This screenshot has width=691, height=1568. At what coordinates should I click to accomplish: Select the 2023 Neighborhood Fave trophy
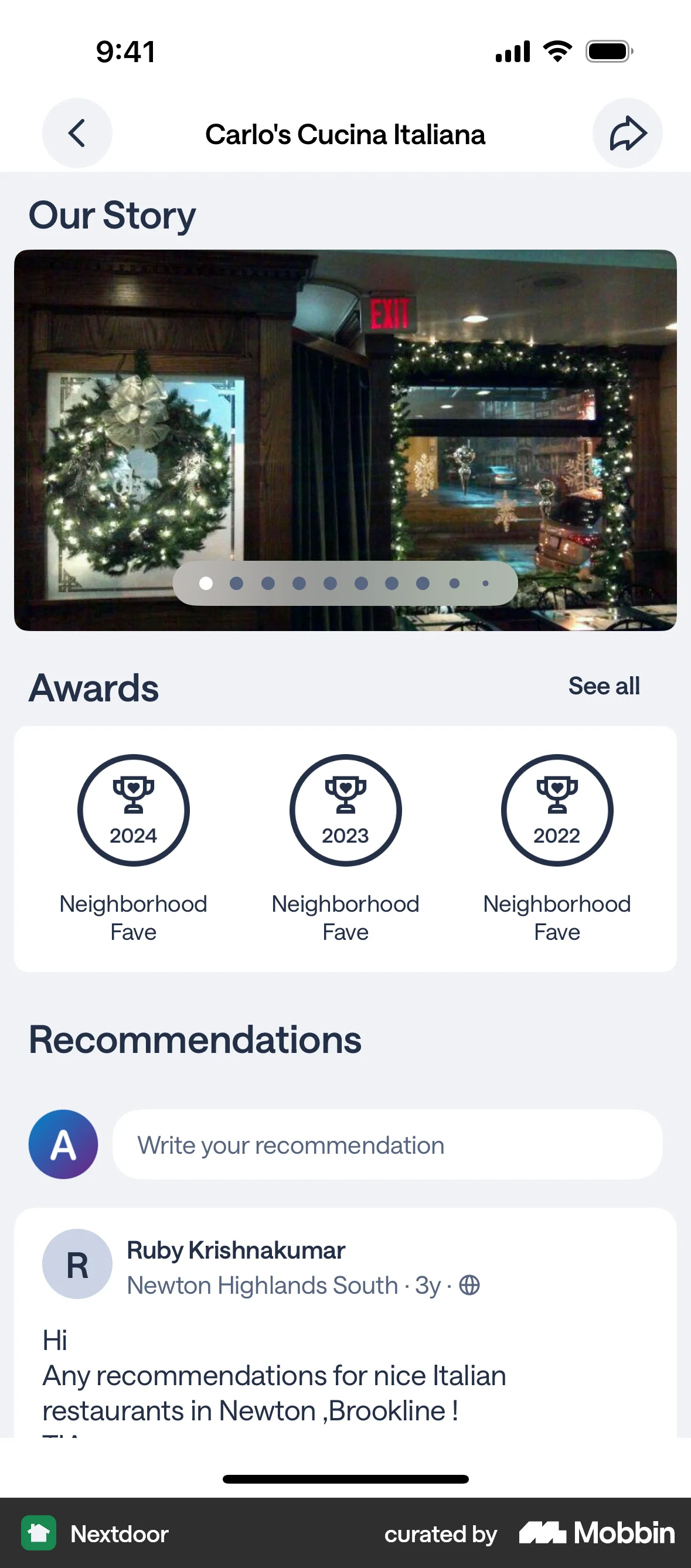[345, 810]
